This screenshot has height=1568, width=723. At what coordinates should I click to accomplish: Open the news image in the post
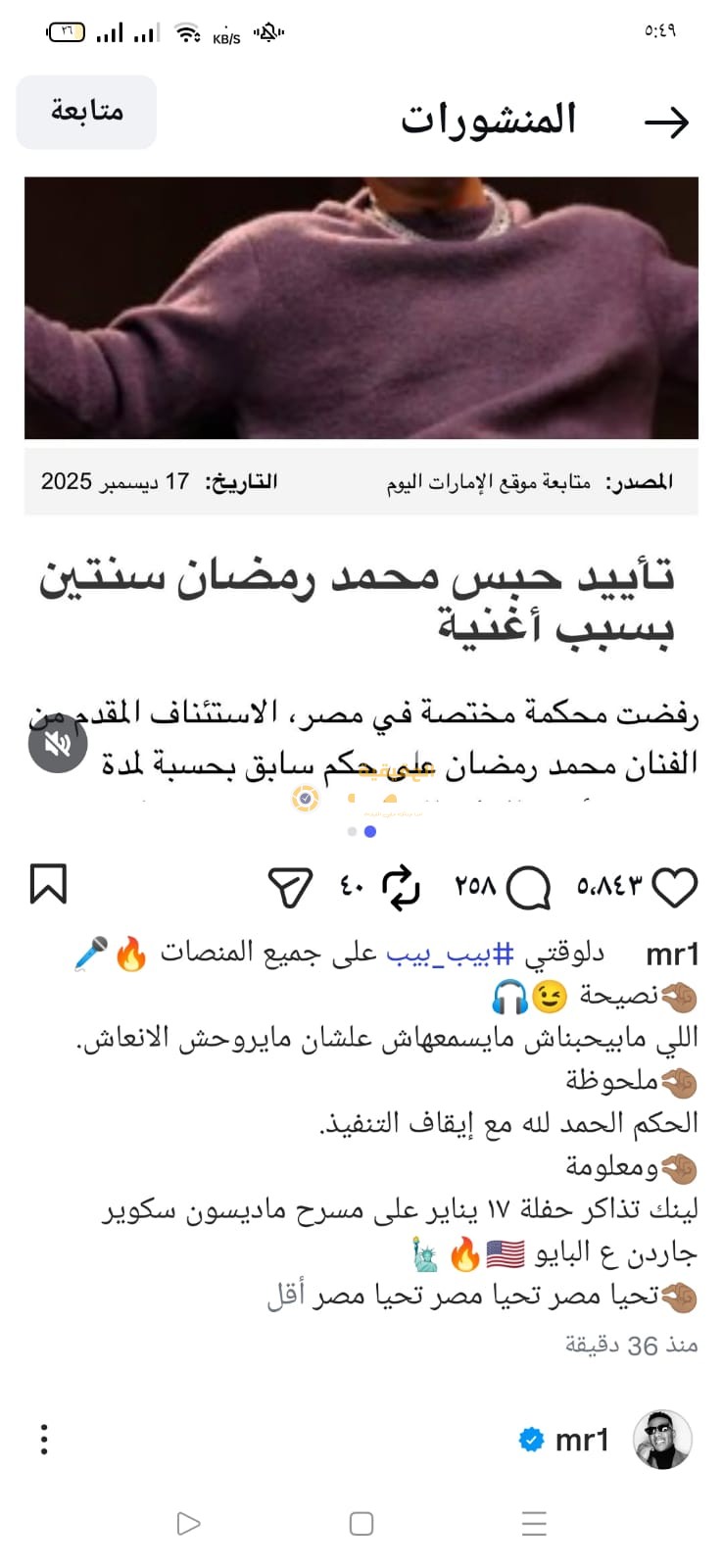click(361, 308)
